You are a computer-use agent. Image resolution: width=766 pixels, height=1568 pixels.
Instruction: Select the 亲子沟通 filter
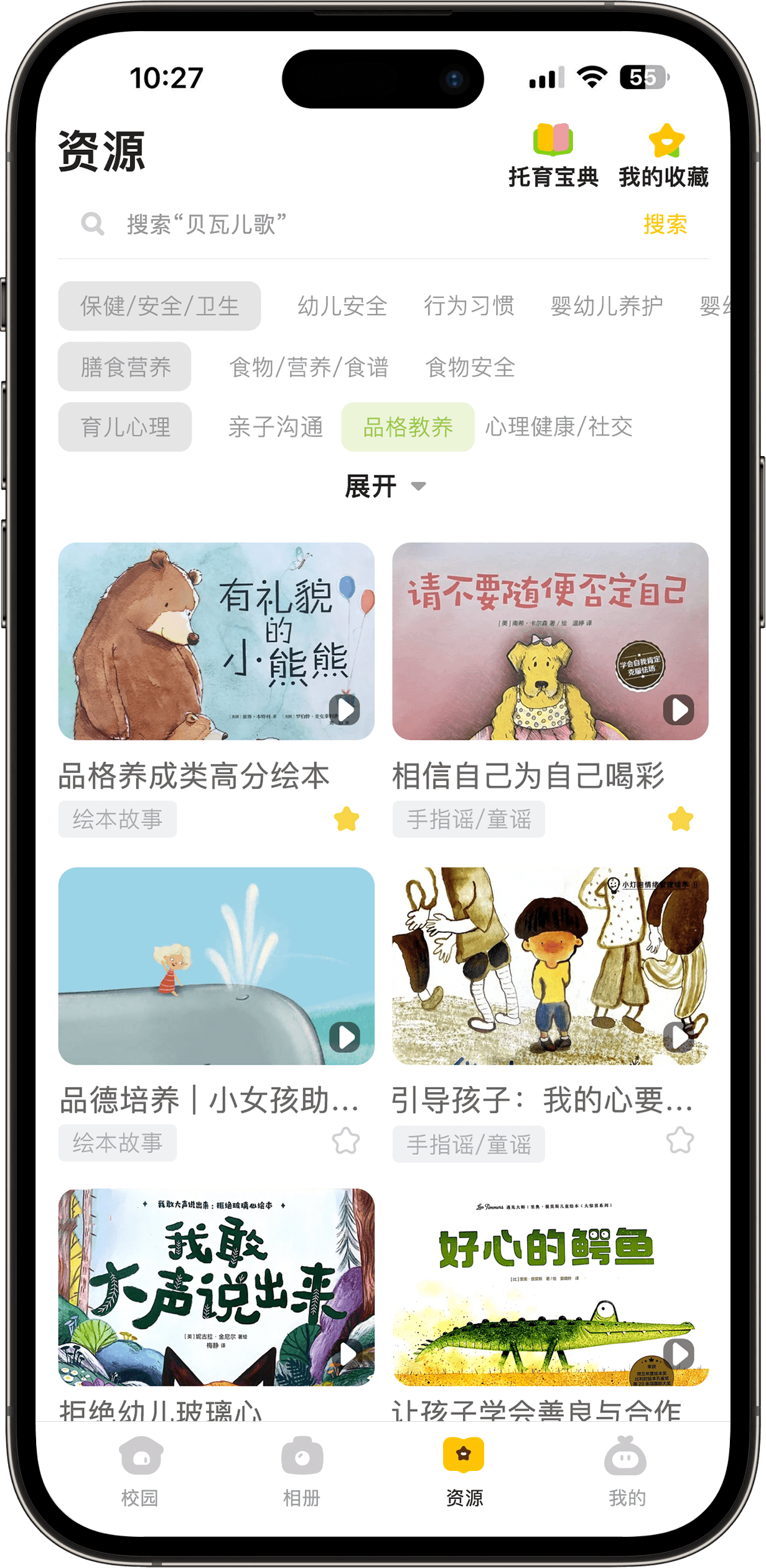click(x=276, y=427)
